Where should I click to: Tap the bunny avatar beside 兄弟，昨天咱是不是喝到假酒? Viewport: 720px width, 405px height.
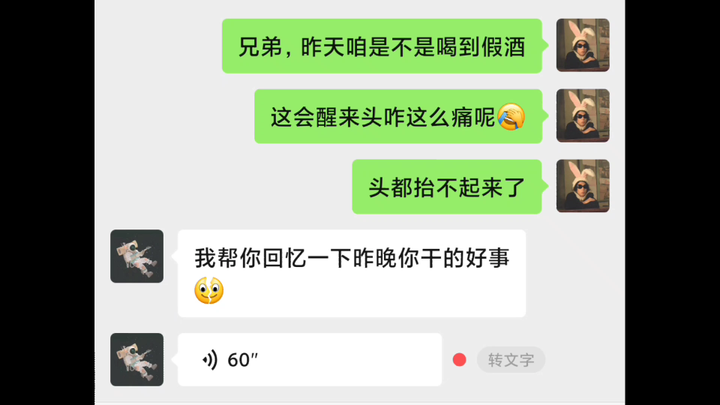pos(583,45)
